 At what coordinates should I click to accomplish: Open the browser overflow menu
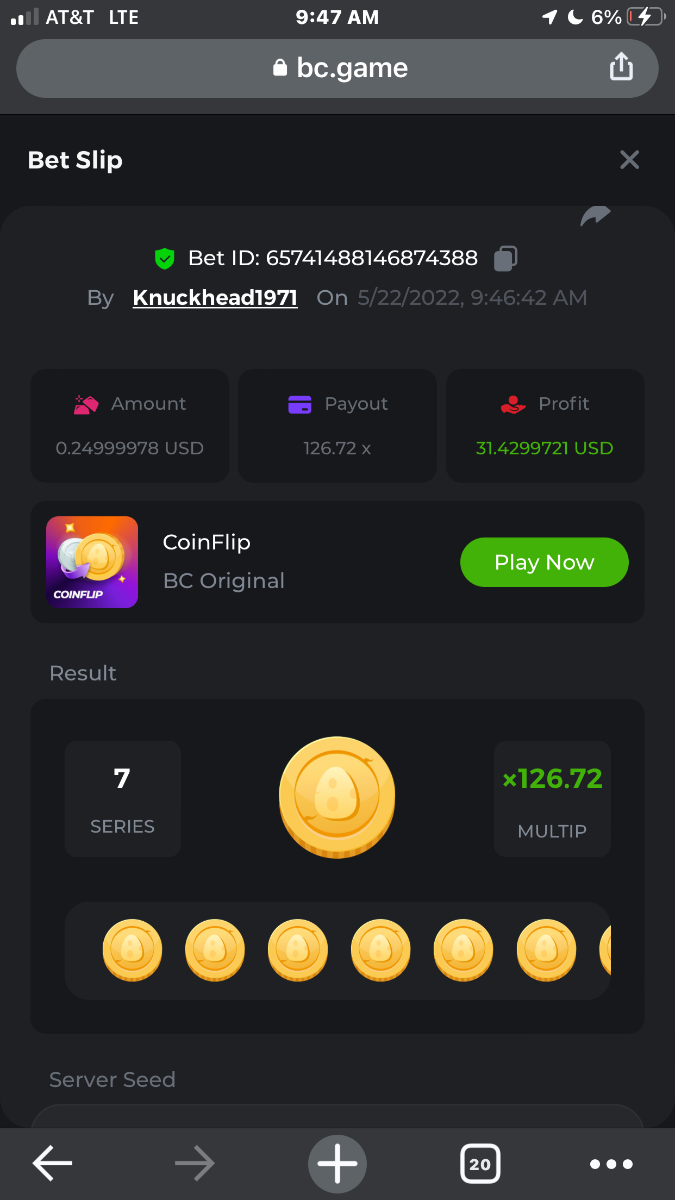(611, 1164)
